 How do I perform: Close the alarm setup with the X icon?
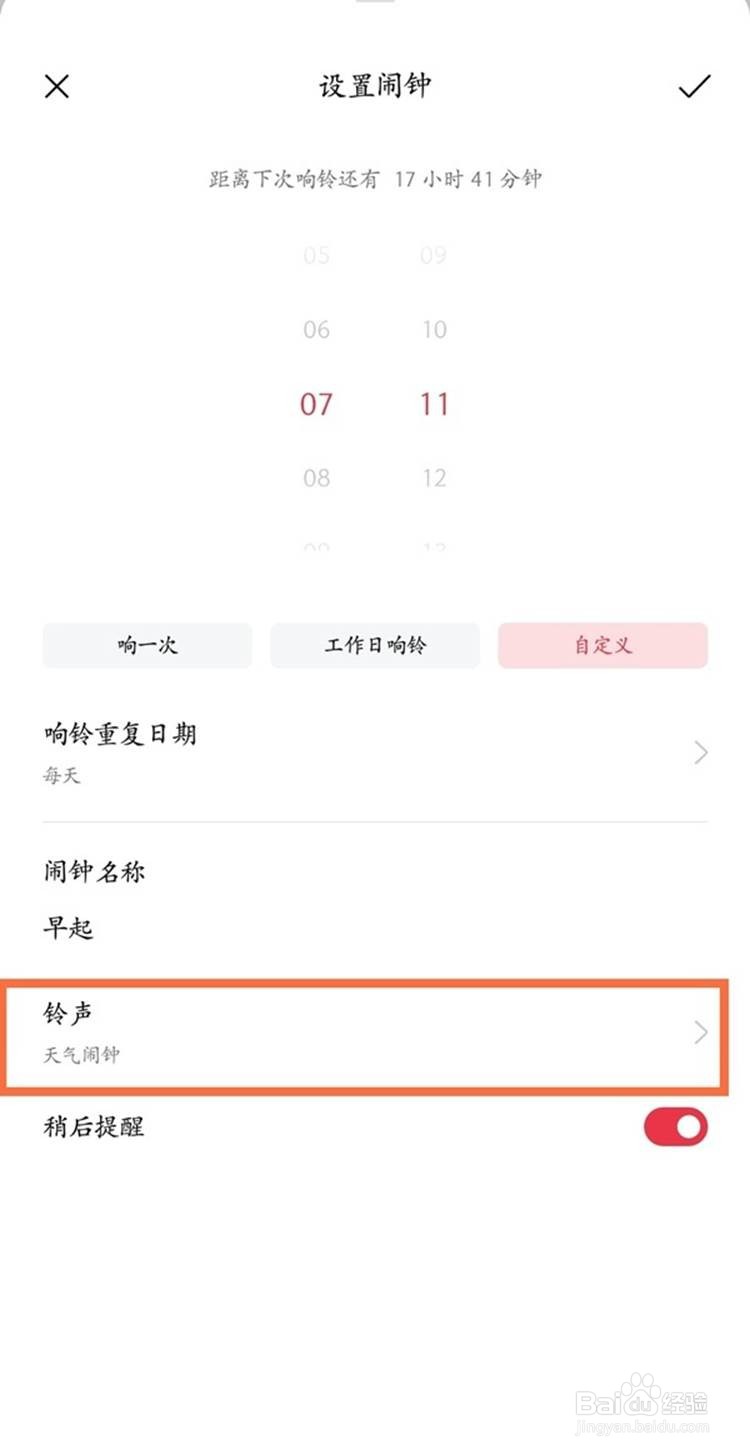57,87
